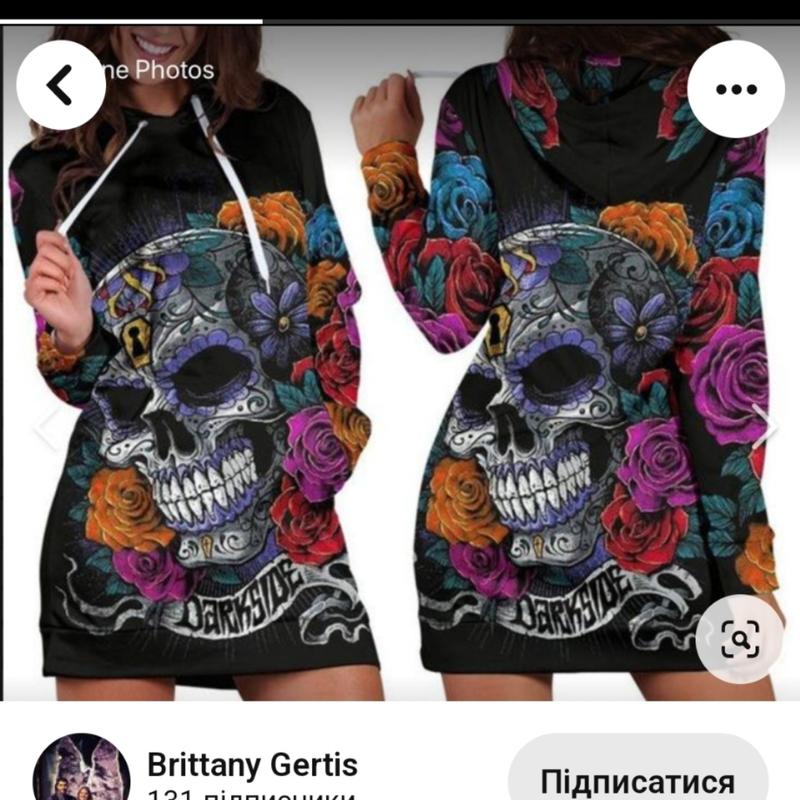Start visual search with the lens icon
The width and height of the screenshot is (800, 800).
point(739,639)
